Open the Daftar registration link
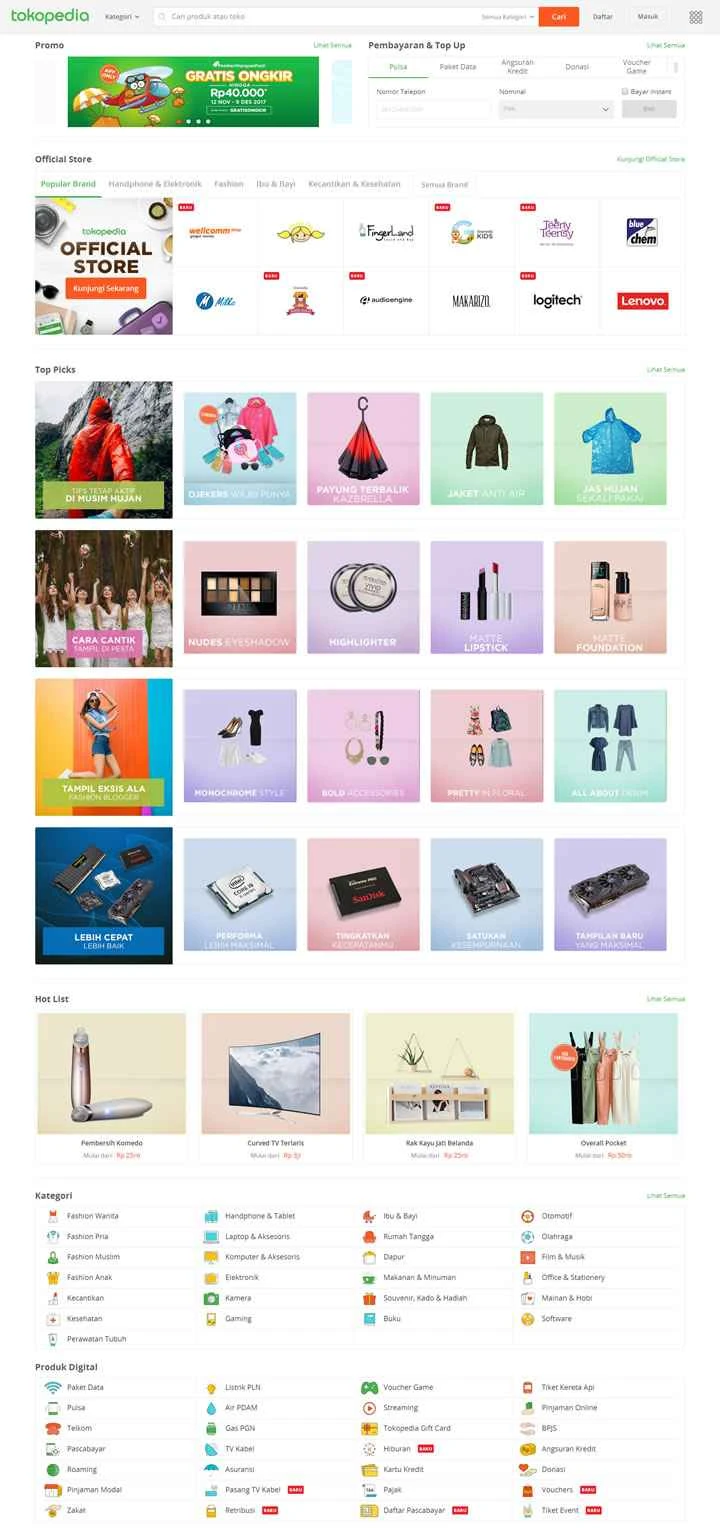This screenshot has height=1528, width=720. pyautogui.click(x=603, y=17)
